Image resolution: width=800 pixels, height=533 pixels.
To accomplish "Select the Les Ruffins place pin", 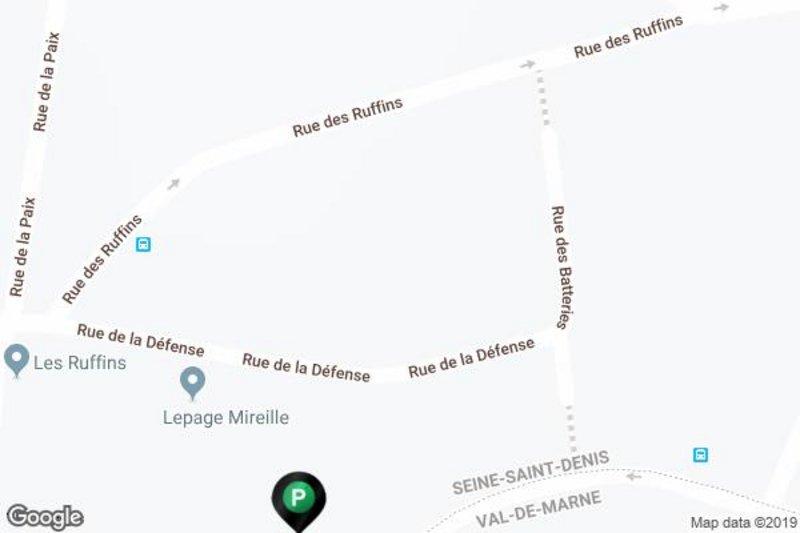I will point(16,360).
